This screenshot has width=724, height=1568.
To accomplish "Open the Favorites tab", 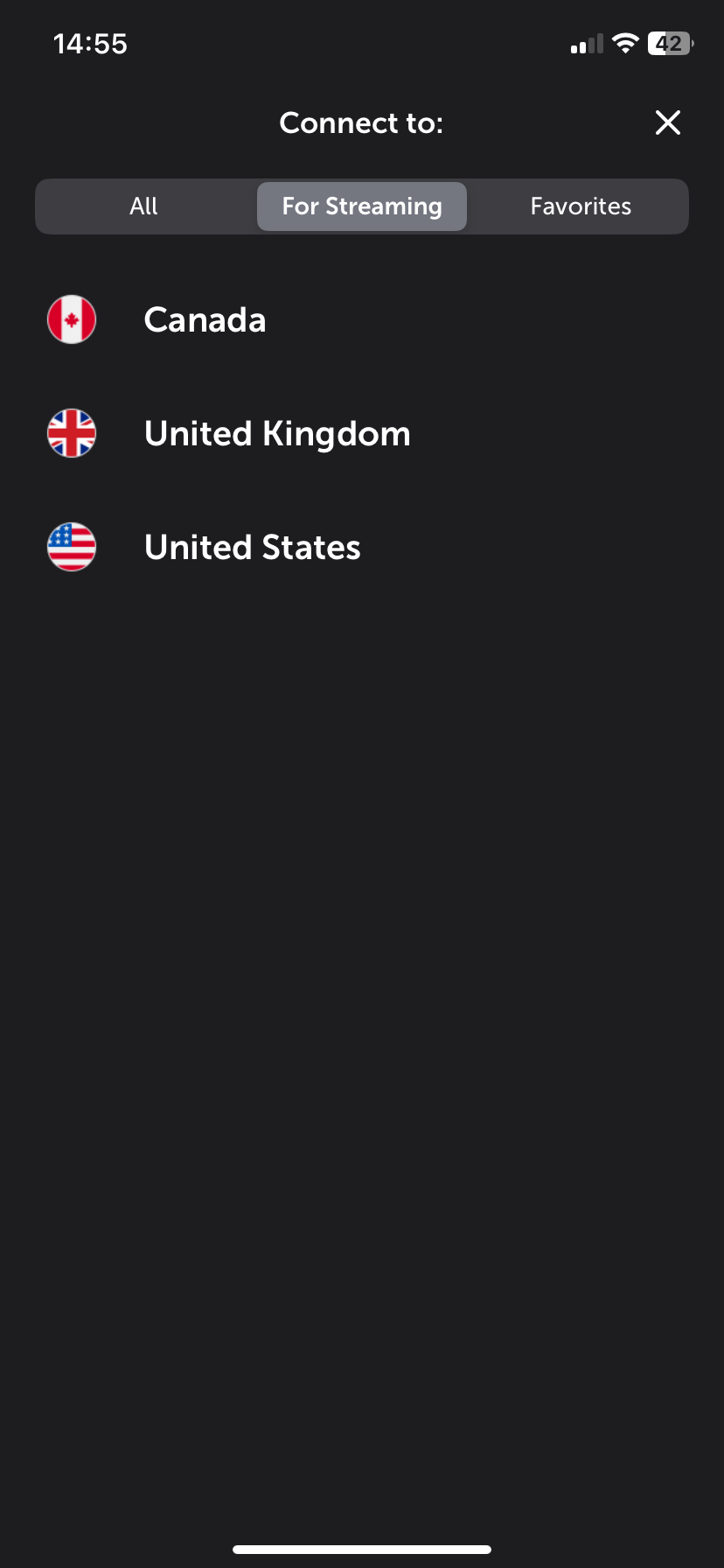I will click(581, 206).
